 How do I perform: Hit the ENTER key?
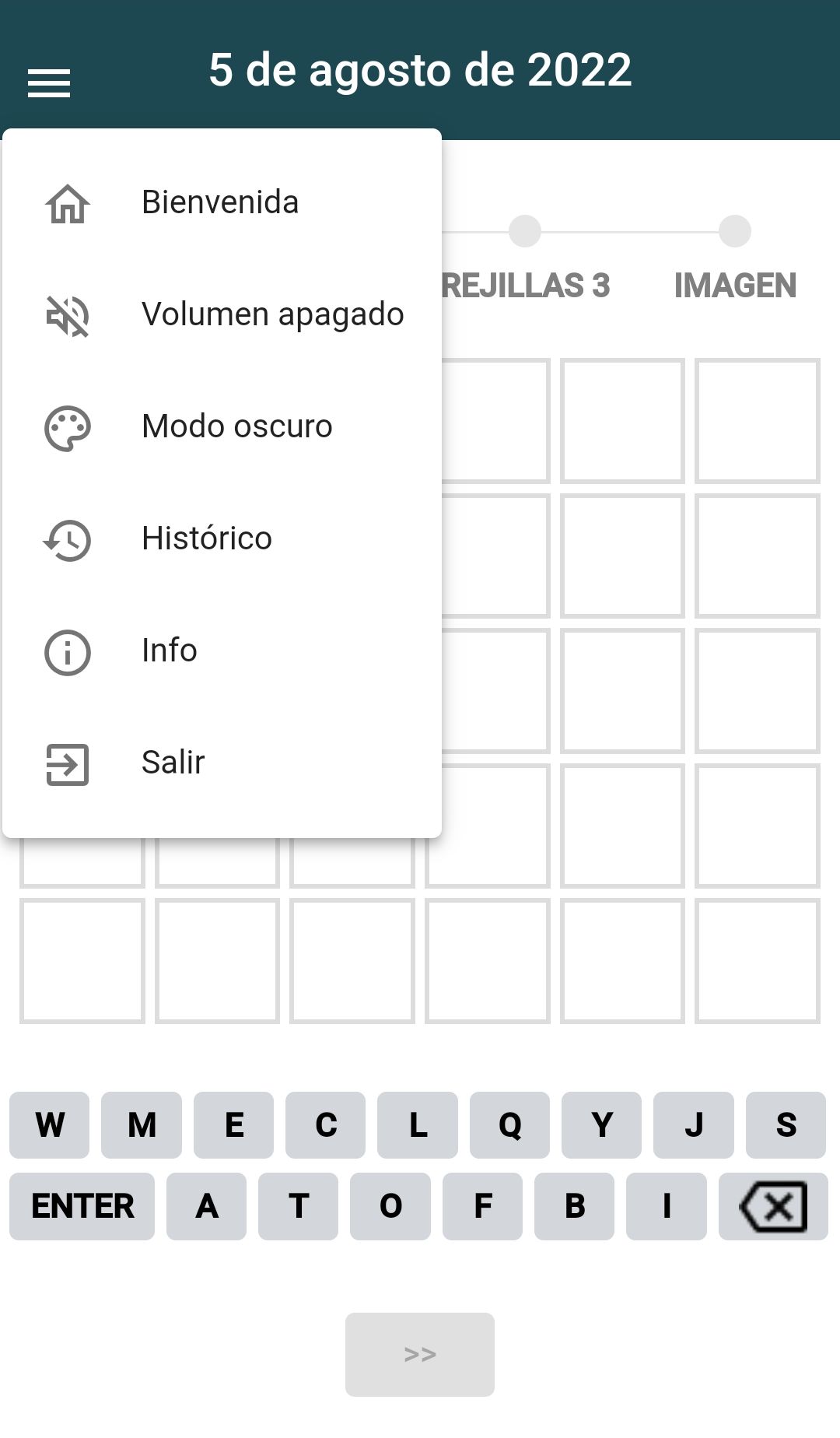[82, 1206]
